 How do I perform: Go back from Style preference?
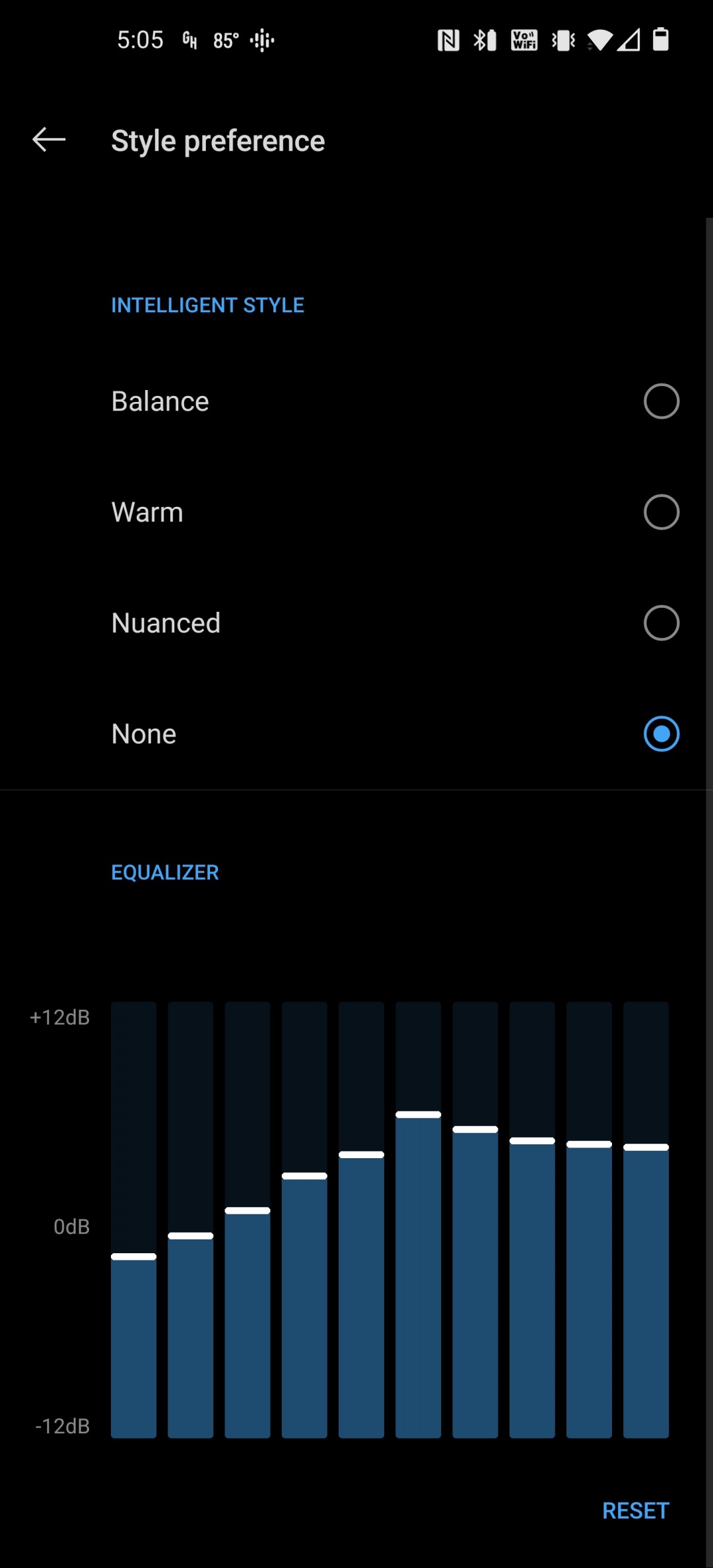pos(49,140)
